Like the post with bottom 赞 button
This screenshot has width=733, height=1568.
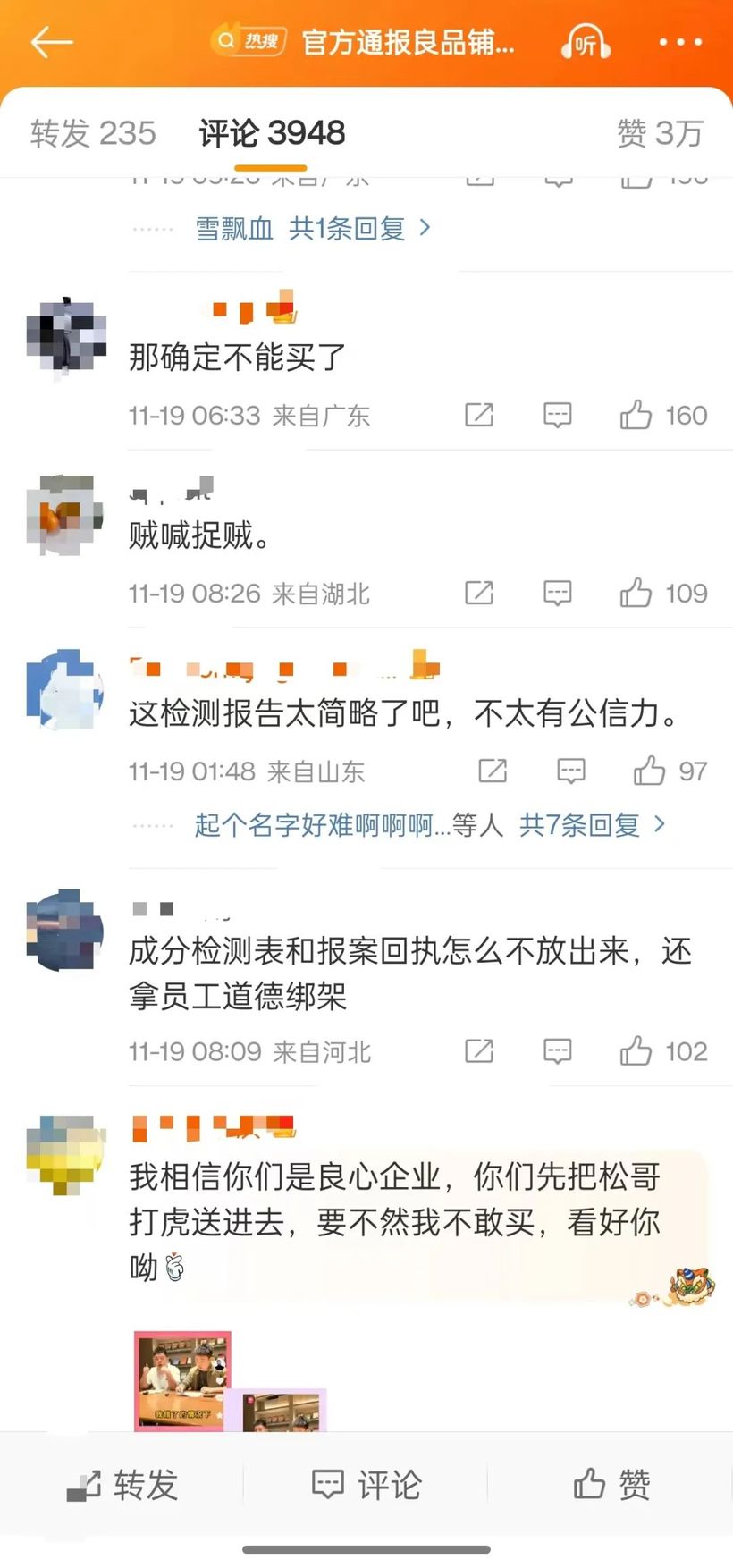(x=611, y=1485)
